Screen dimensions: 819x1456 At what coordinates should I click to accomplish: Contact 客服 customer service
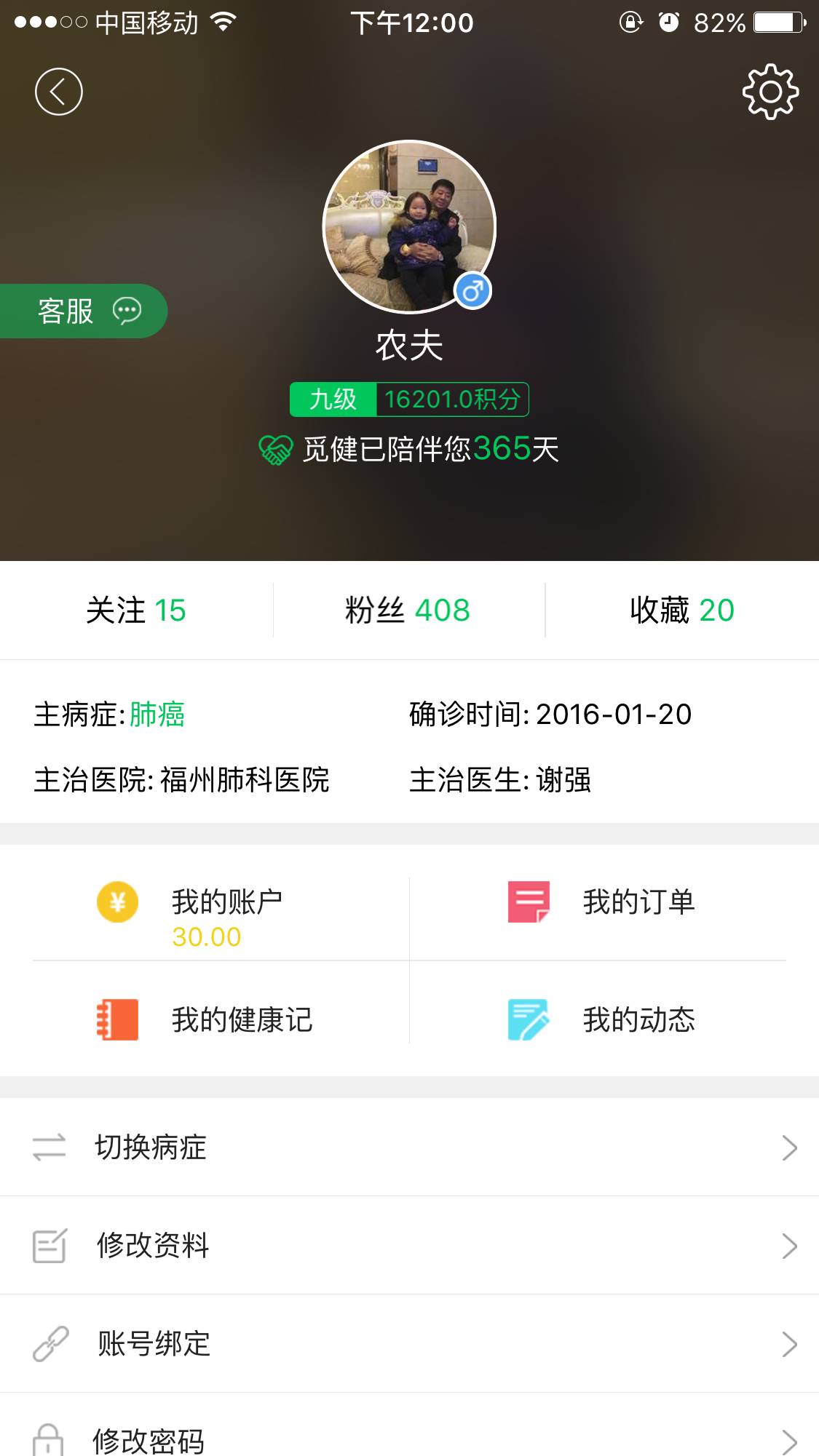pos(82,311)
